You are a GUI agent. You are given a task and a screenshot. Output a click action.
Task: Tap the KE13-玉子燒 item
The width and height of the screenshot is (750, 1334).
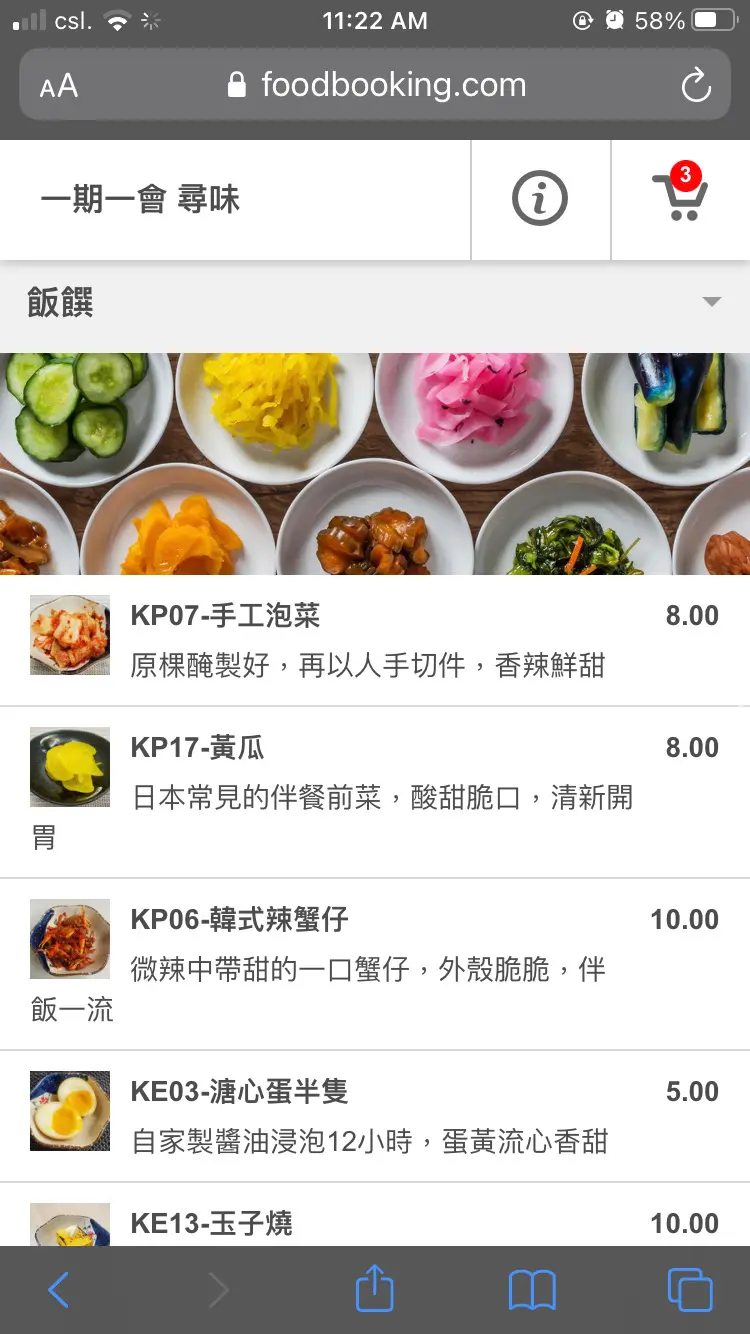point(374,1222)
